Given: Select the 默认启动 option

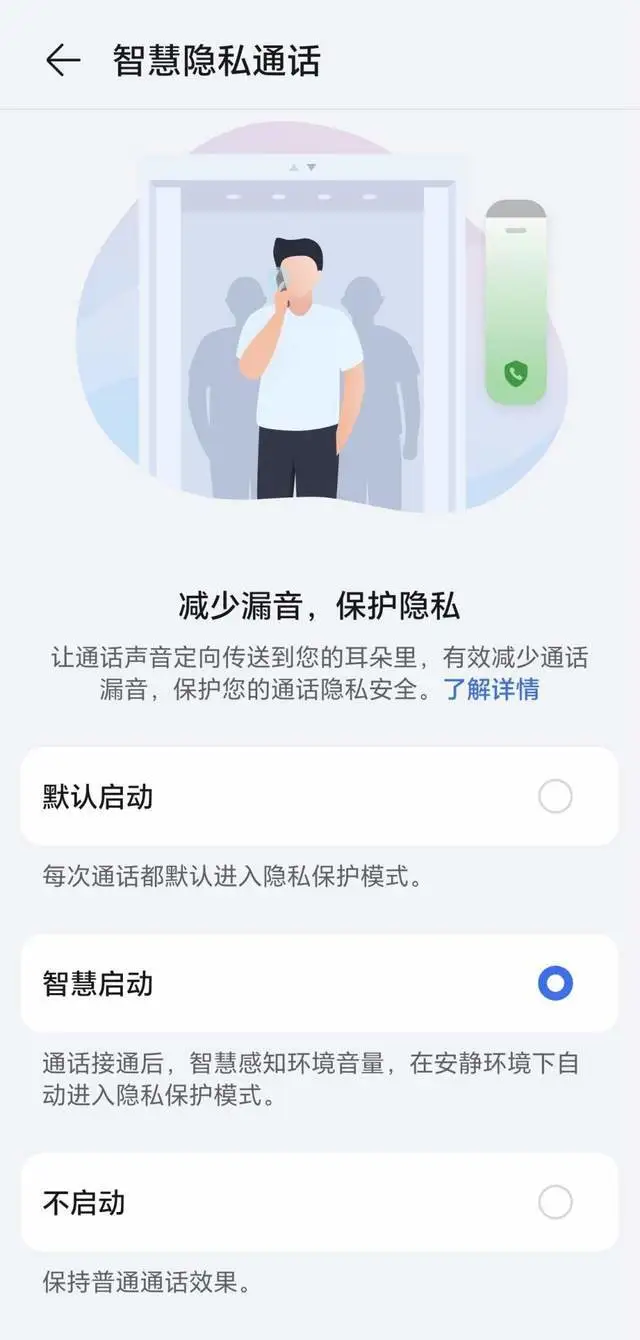Looking at the screenshot, I should coord(555,797).
